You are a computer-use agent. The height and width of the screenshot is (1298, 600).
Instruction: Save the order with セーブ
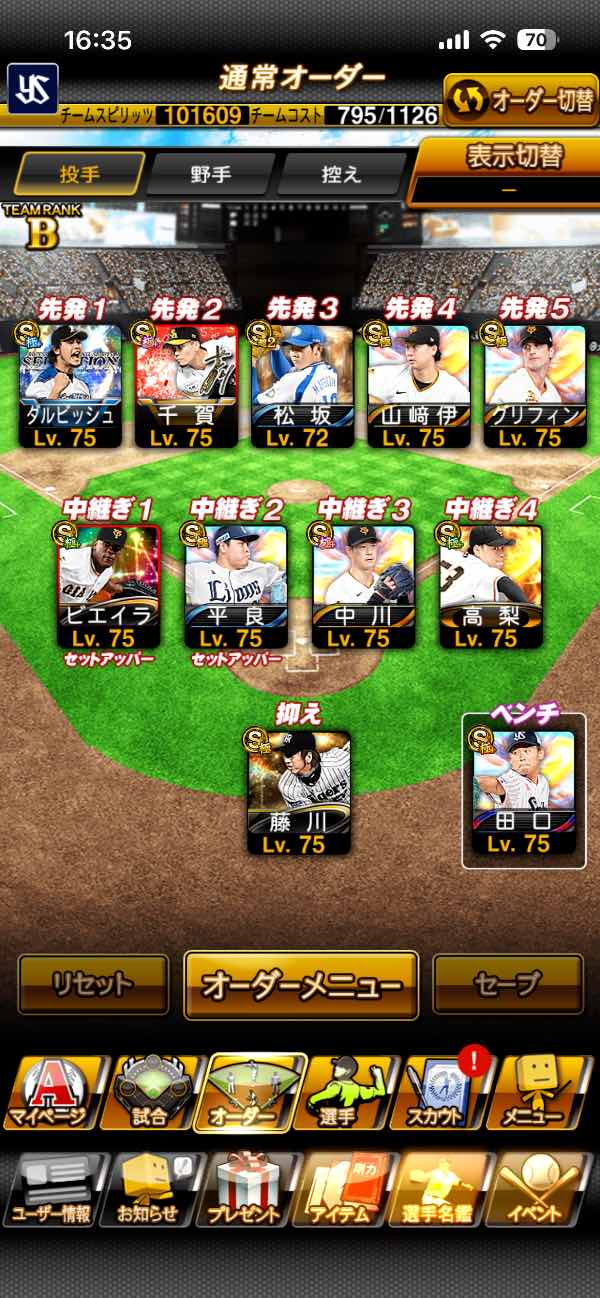pyautogui.click(x=508, y=984)
